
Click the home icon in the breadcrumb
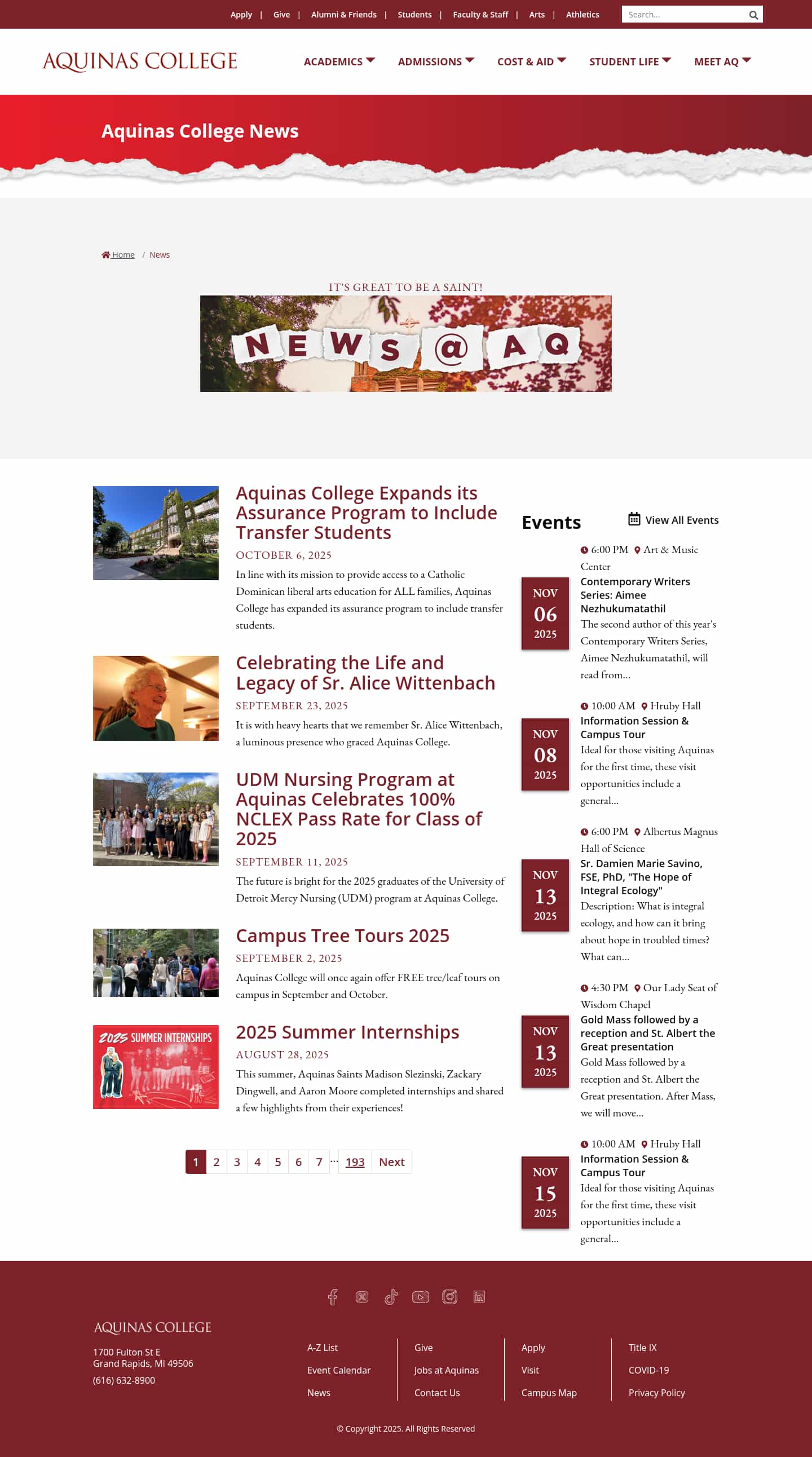pos(105,253)
